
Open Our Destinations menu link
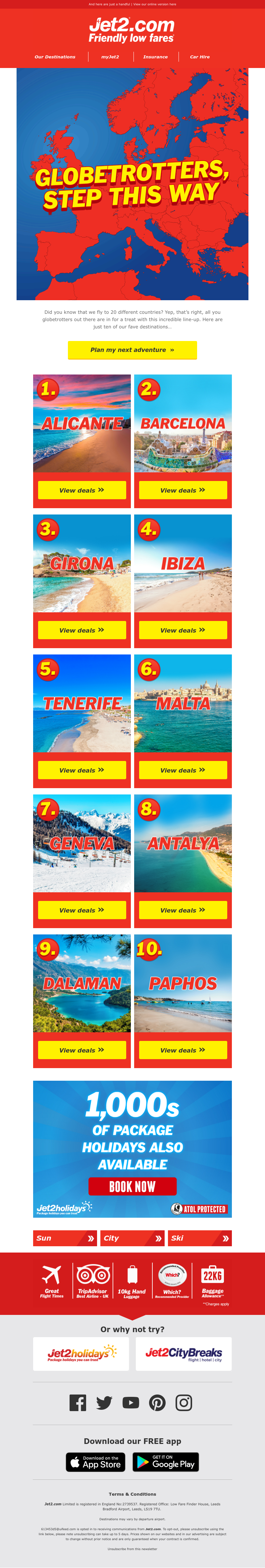click(x=55, y=57)
